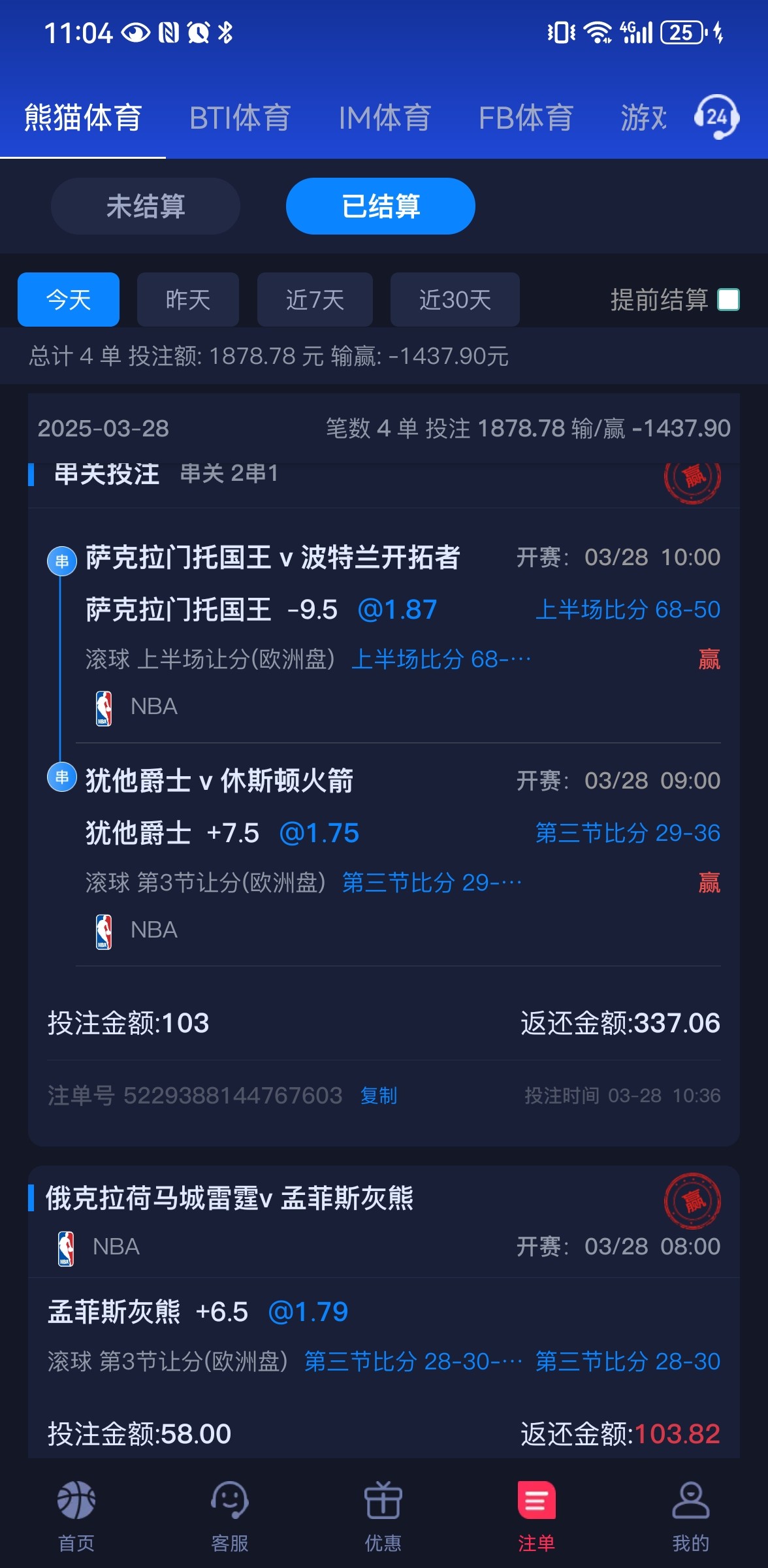768x1568 pixels.
Task: Switch to the IM体育 tab
Action: point(385,118)
